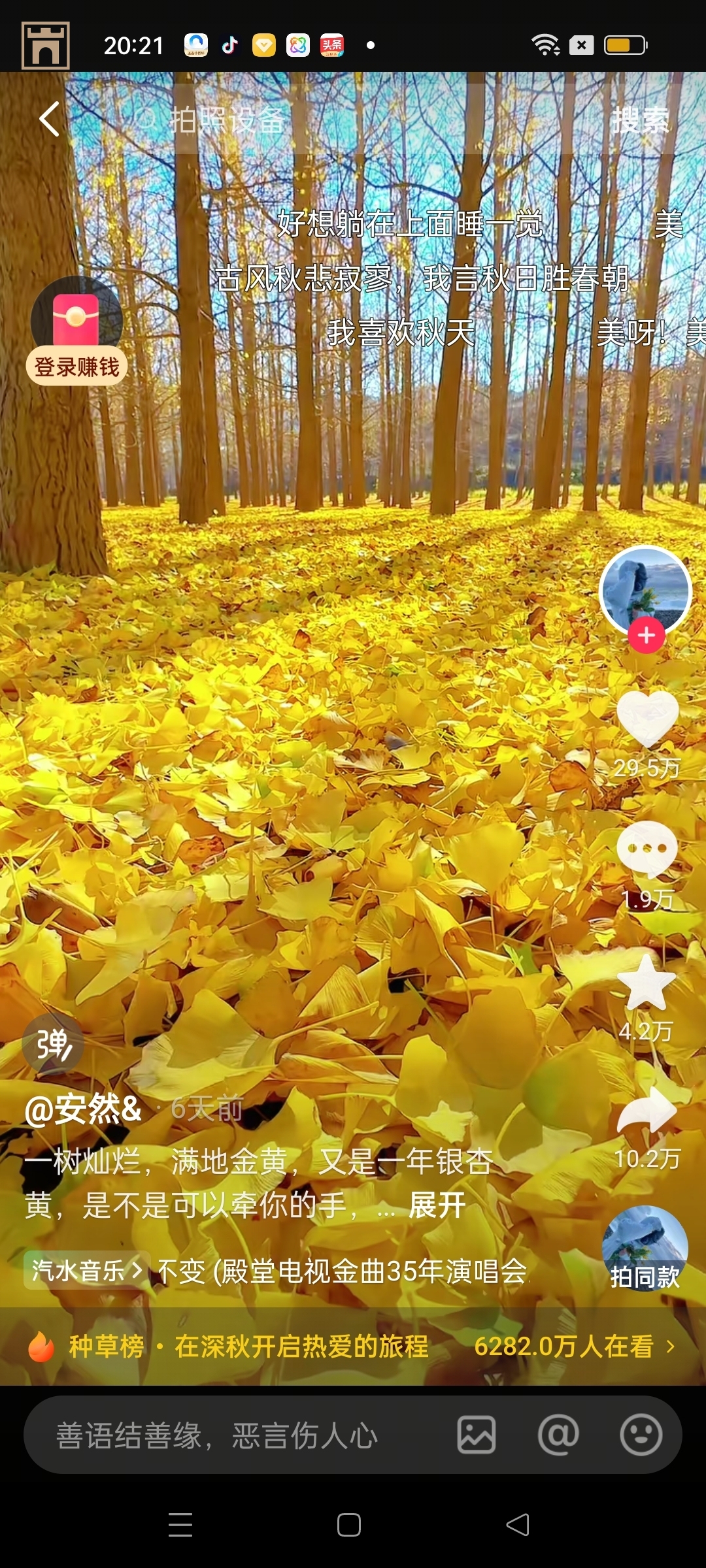This screenshot has width=706, height=1568.
Task: Go back using the top-left arrow
Action: (x=50, y=120)
